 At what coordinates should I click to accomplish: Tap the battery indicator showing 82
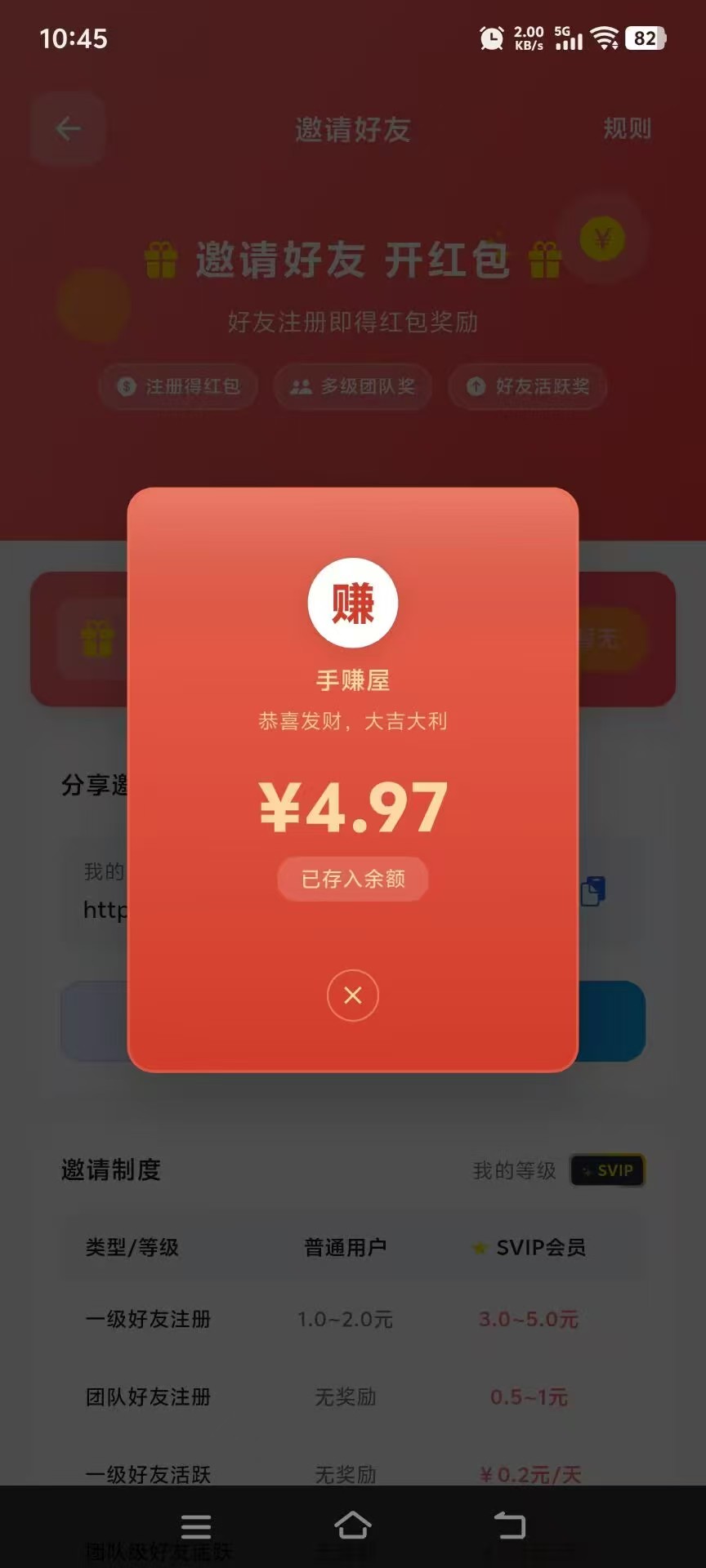coord(642,36)
